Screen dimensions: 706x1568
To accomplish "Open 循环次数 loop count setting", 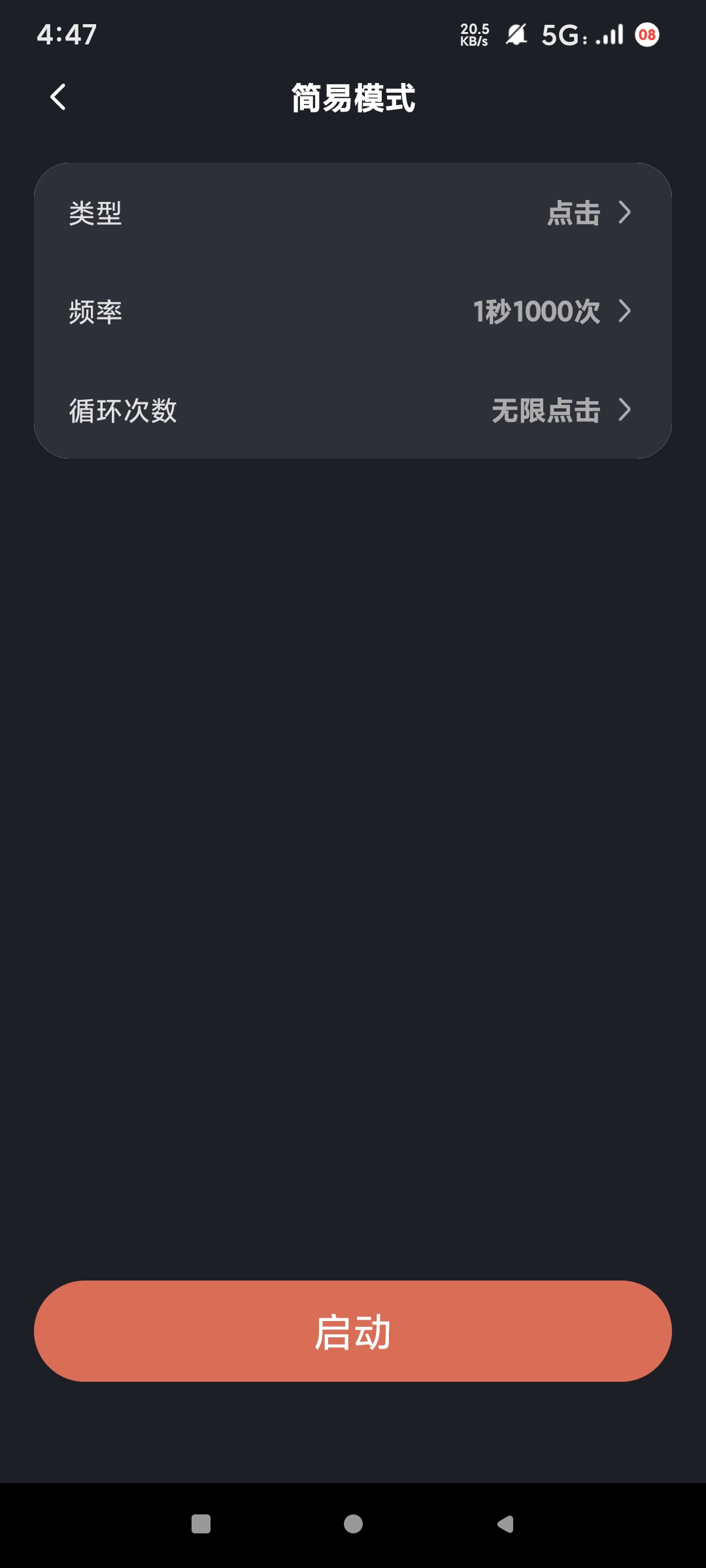I will [353, 410].
